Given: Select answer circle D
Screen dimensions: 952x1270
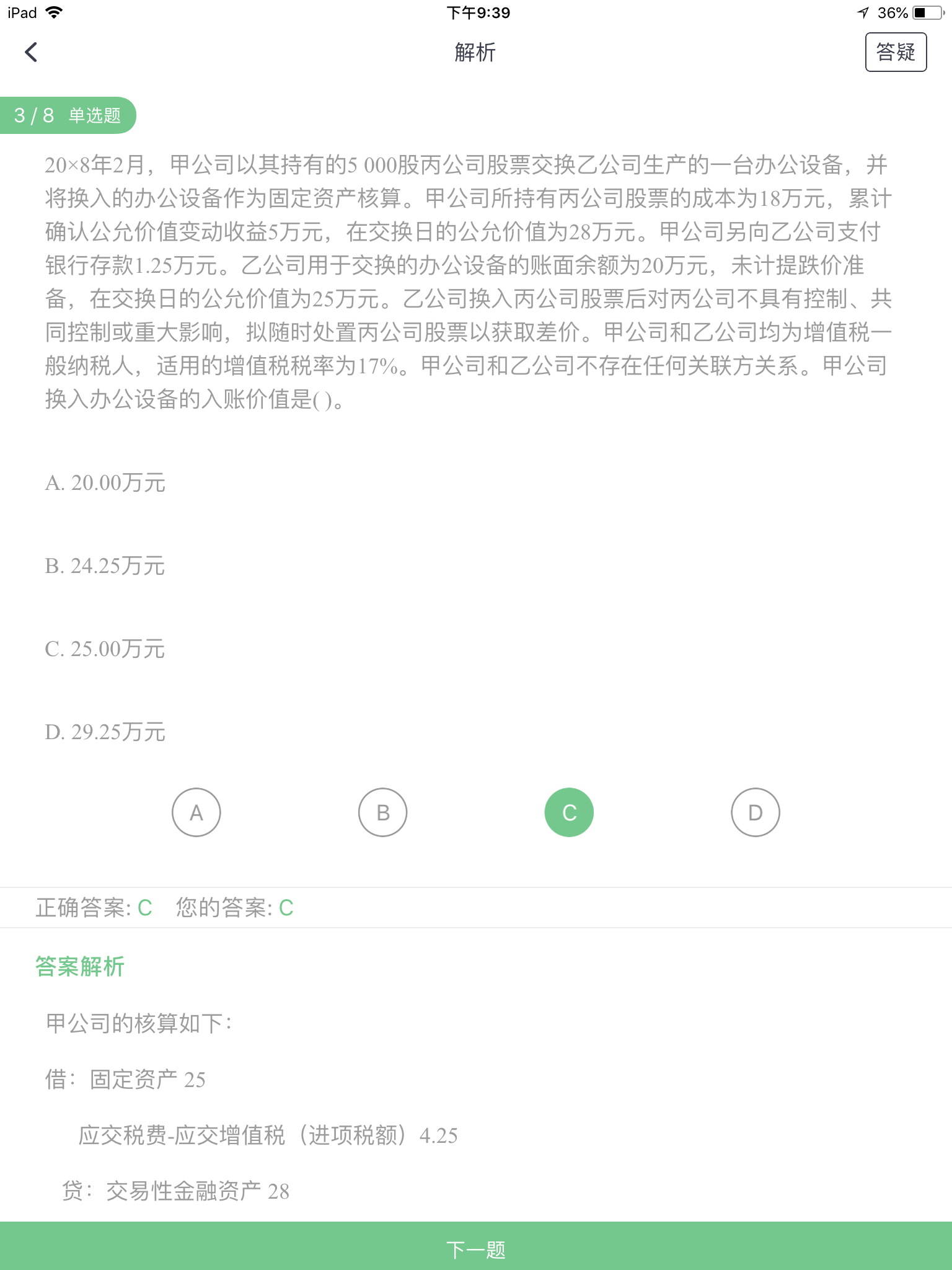Looking at the screenshot, I should coord(755,812).
